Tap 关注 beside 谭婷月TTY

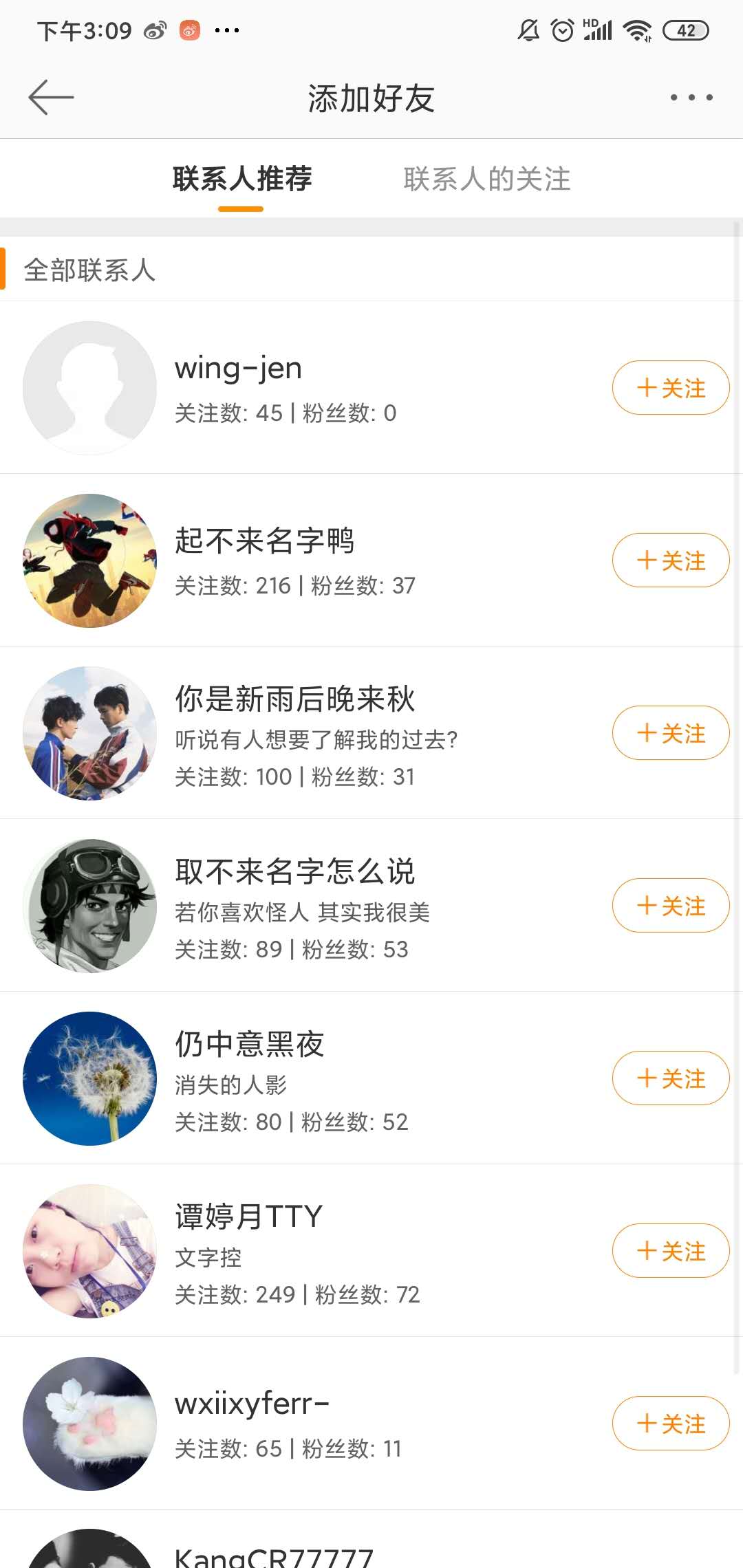670,1251
